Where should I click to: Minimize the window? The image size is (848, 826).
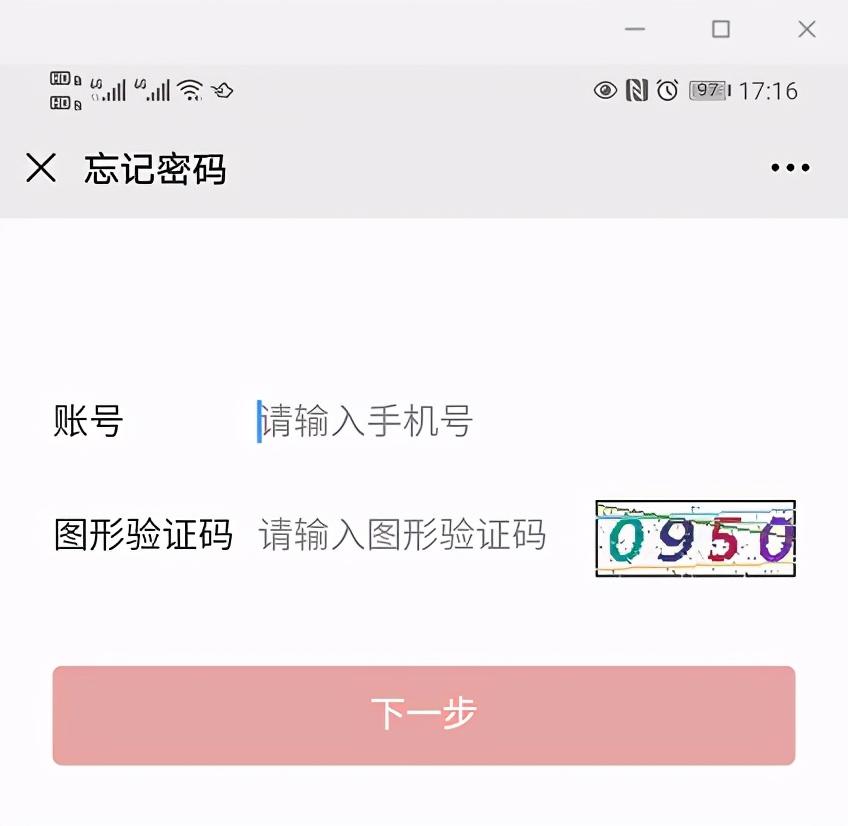coord(635,30)
